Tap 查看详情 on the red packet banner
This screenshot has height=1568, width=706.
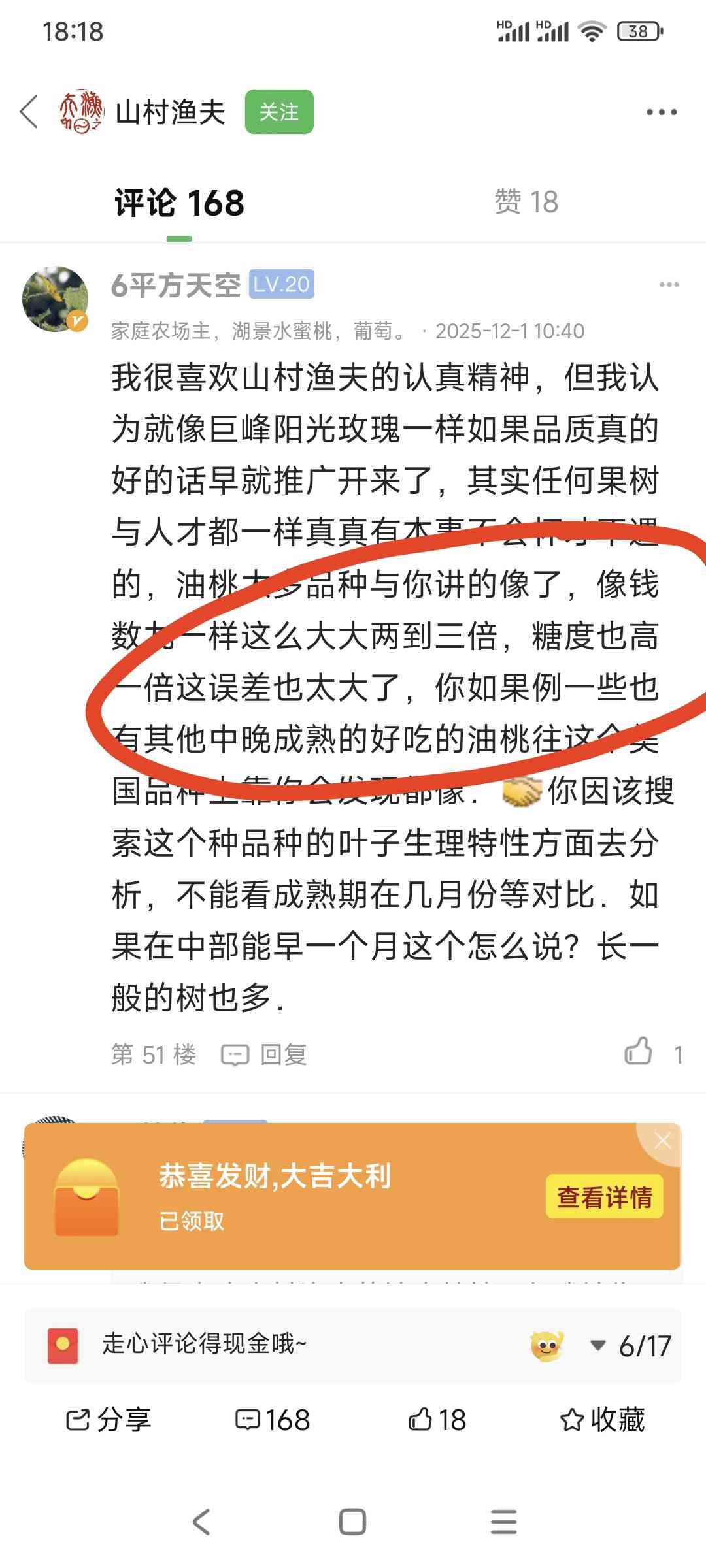pyautogui.click(x=604, y=1197)
